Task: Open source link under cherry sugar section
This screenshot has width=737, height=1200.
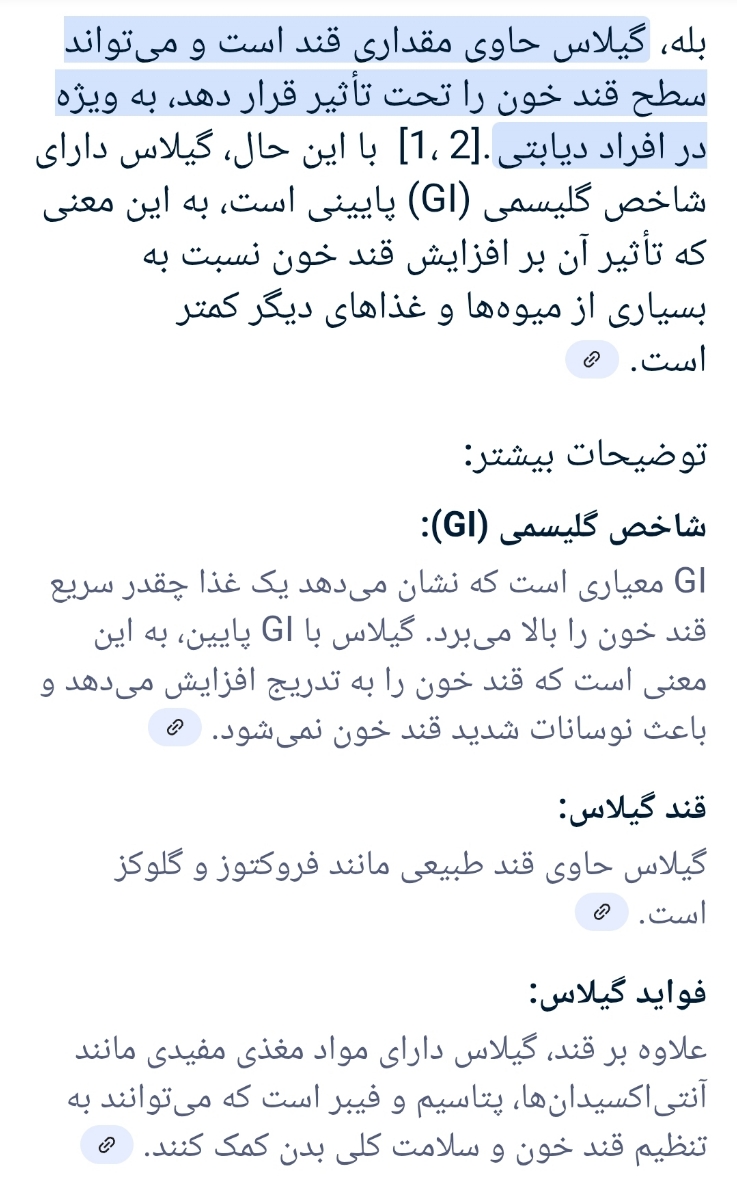Action: [x=602, y=911]
